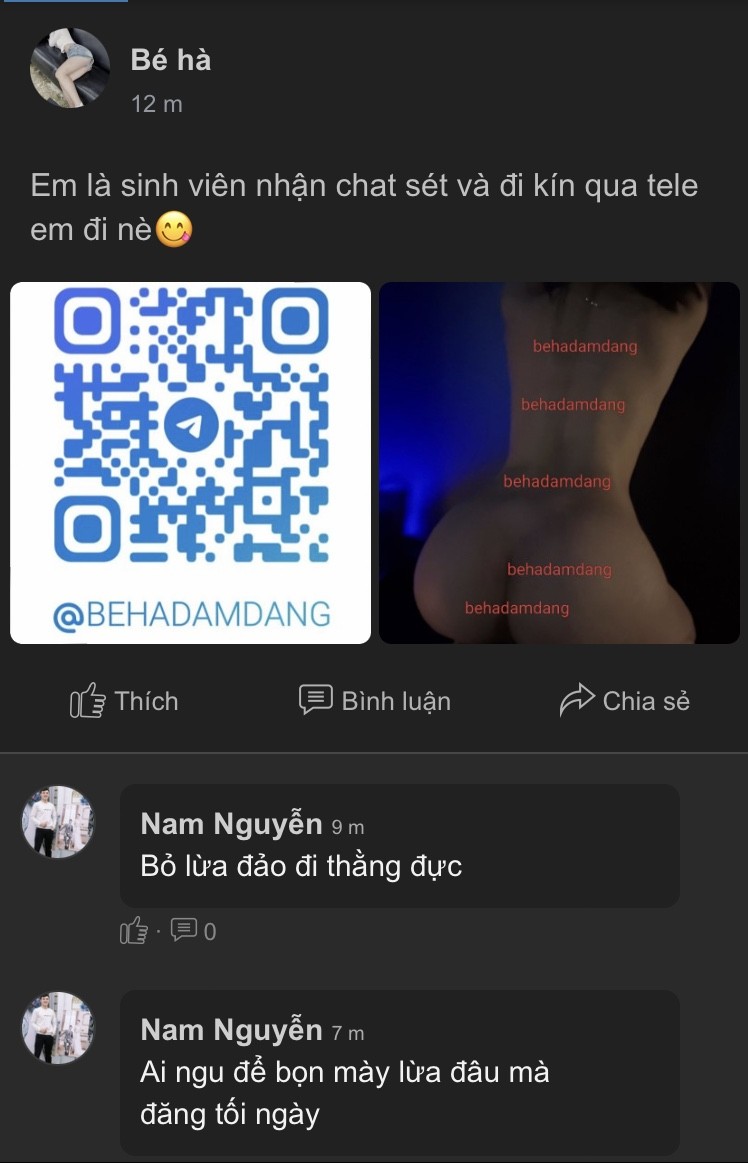Like the post using the Thích button

pos(122,701)
